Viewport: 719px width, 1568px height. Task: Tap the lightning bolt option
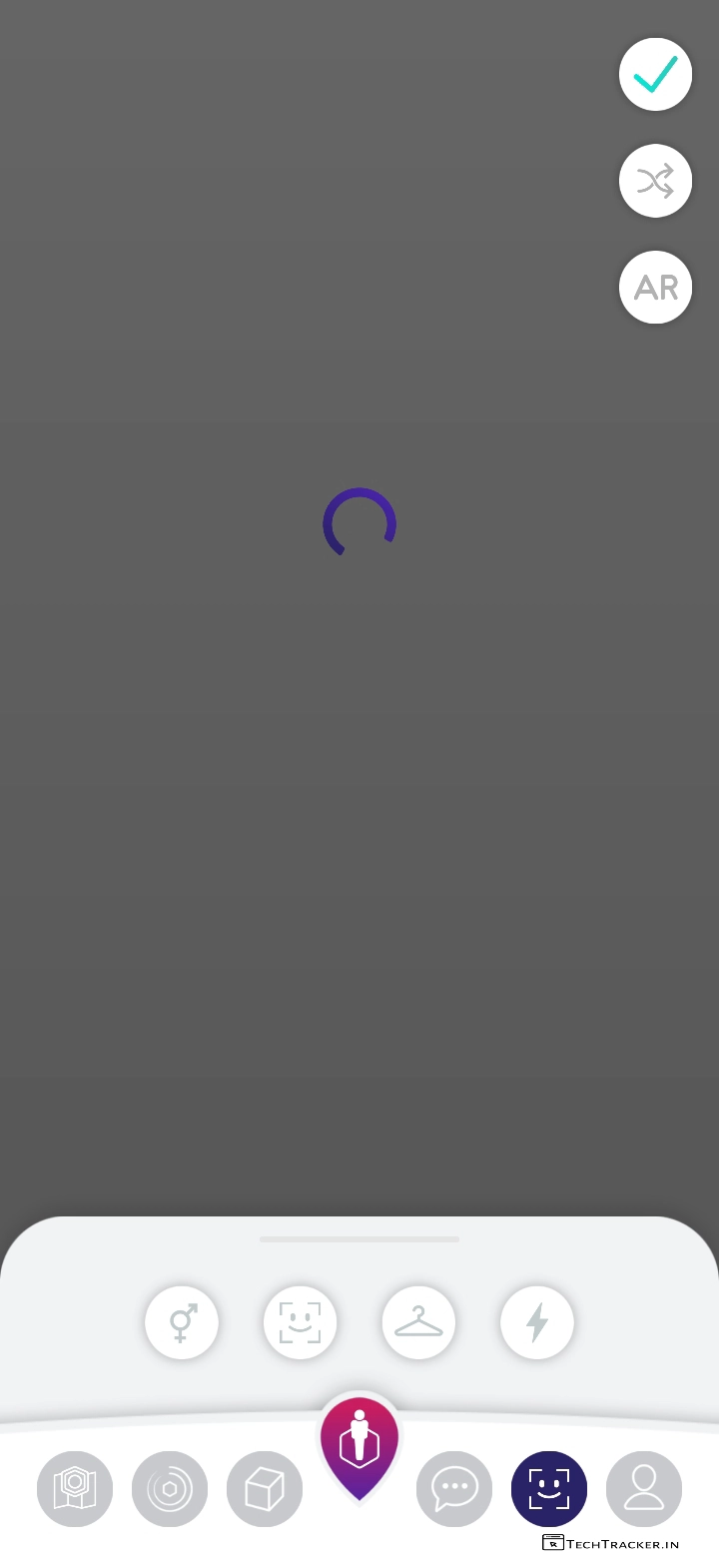coord(537,1322)
